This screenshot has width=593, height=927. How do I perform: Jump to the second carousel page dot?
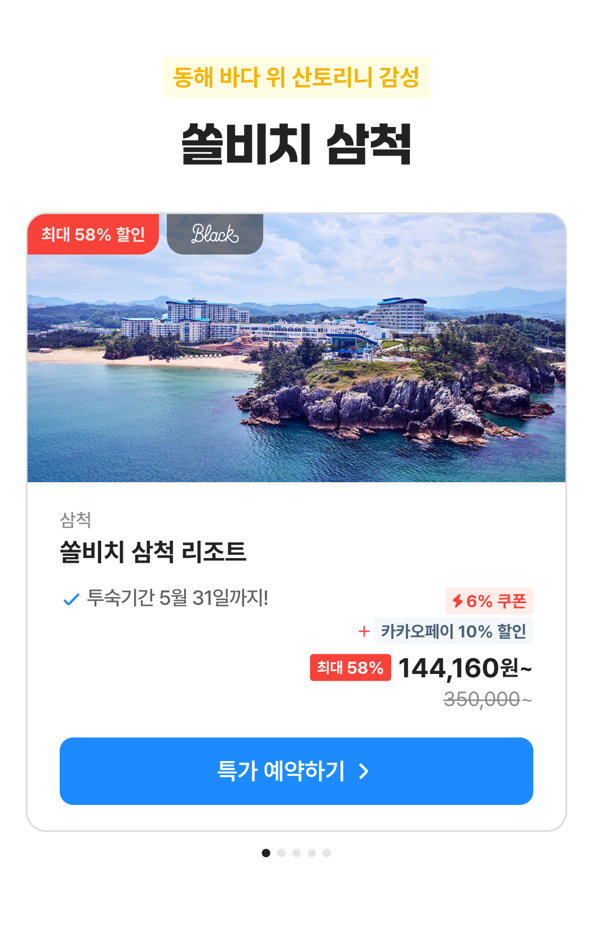(x=281, y=853)
